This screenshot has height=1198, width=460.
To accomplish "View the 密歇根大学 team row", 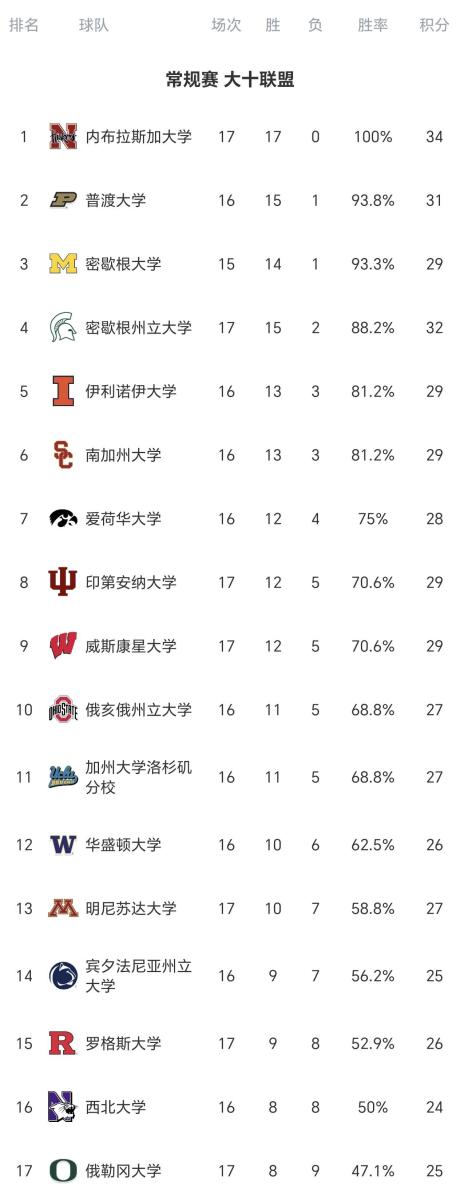I will (230, 264).
